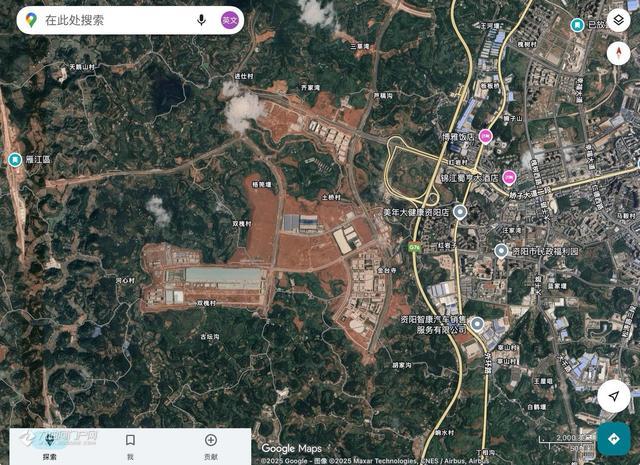The width and height of the screenshot is (640, 465).
Task: Start voice search with the microphone
Action: [x=201, y=20]
